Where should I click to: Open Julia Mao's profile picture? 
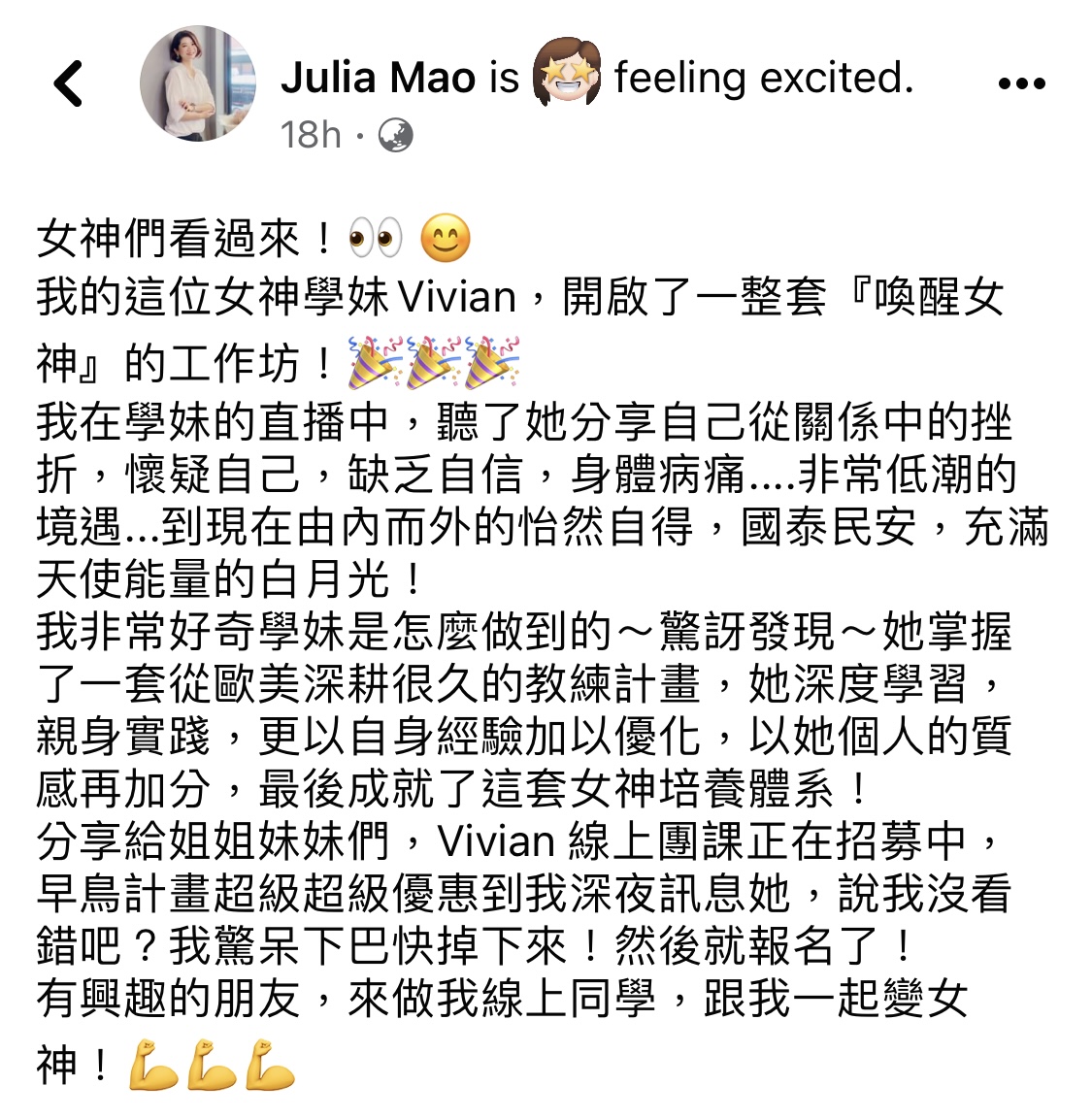coord(197,84)
